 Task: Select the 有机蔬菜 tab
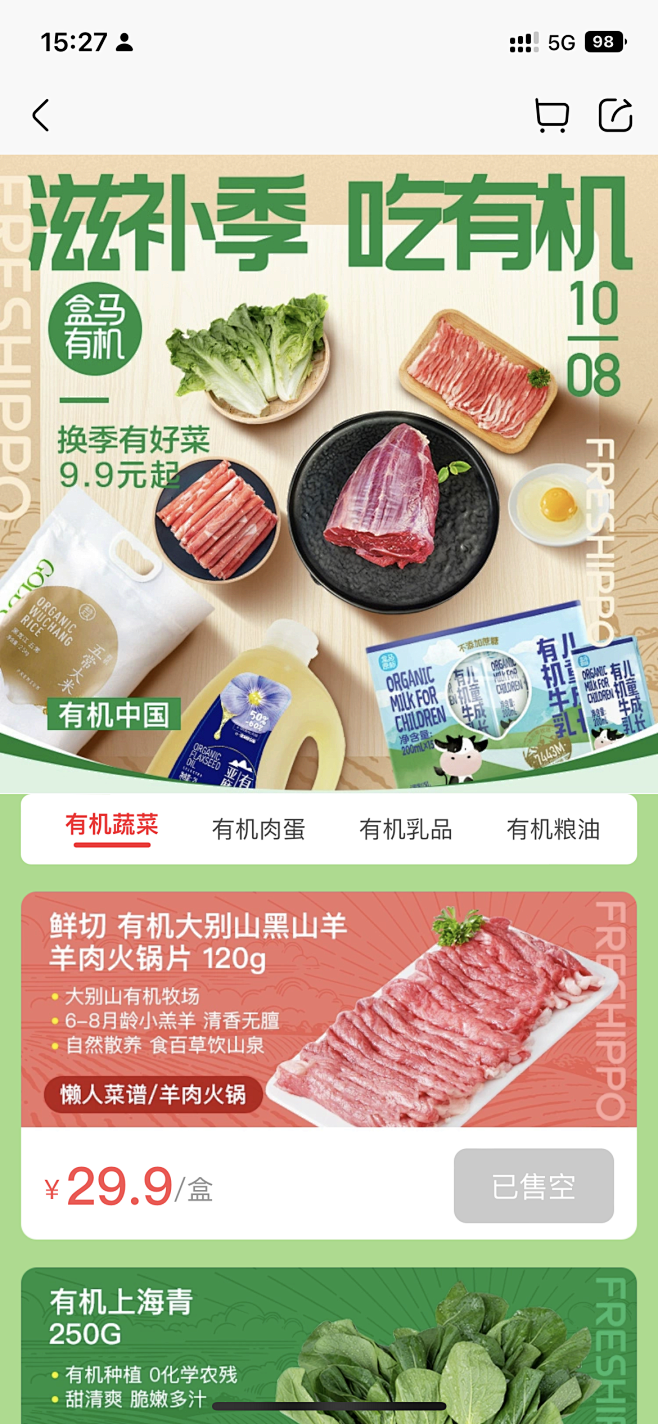pos(112,828)
